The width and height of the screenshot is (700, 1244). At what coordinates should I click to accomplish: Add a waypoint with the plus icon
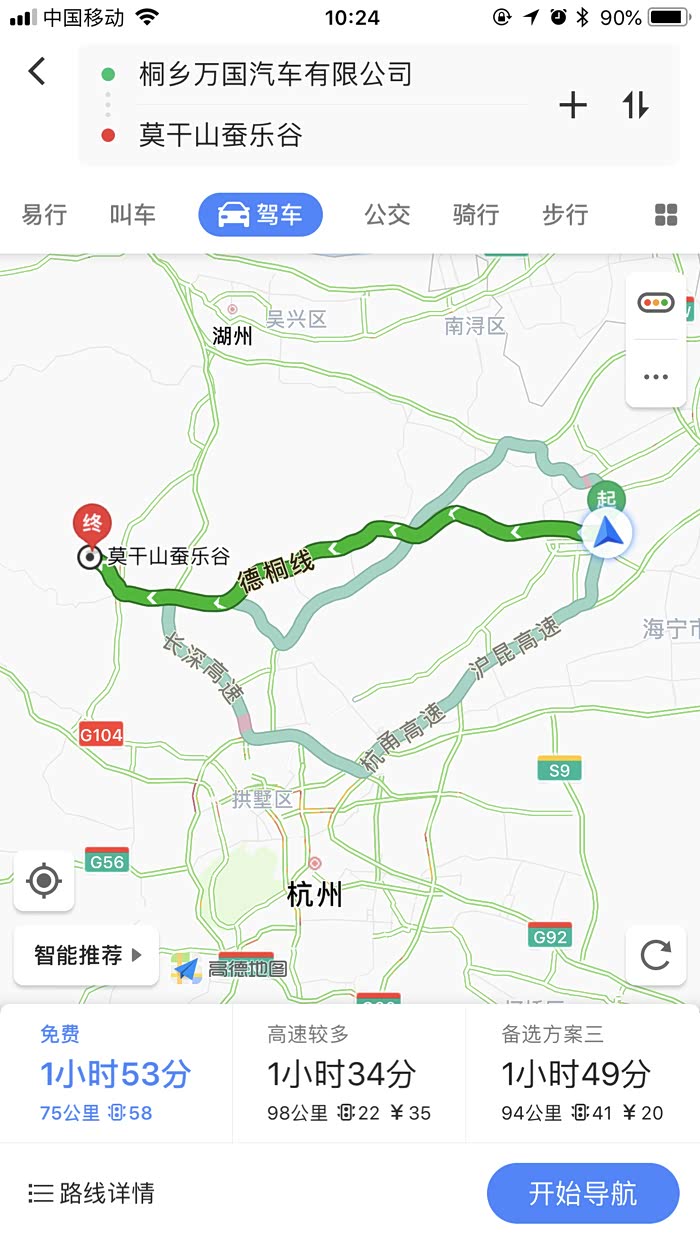[x=573, y=105]
